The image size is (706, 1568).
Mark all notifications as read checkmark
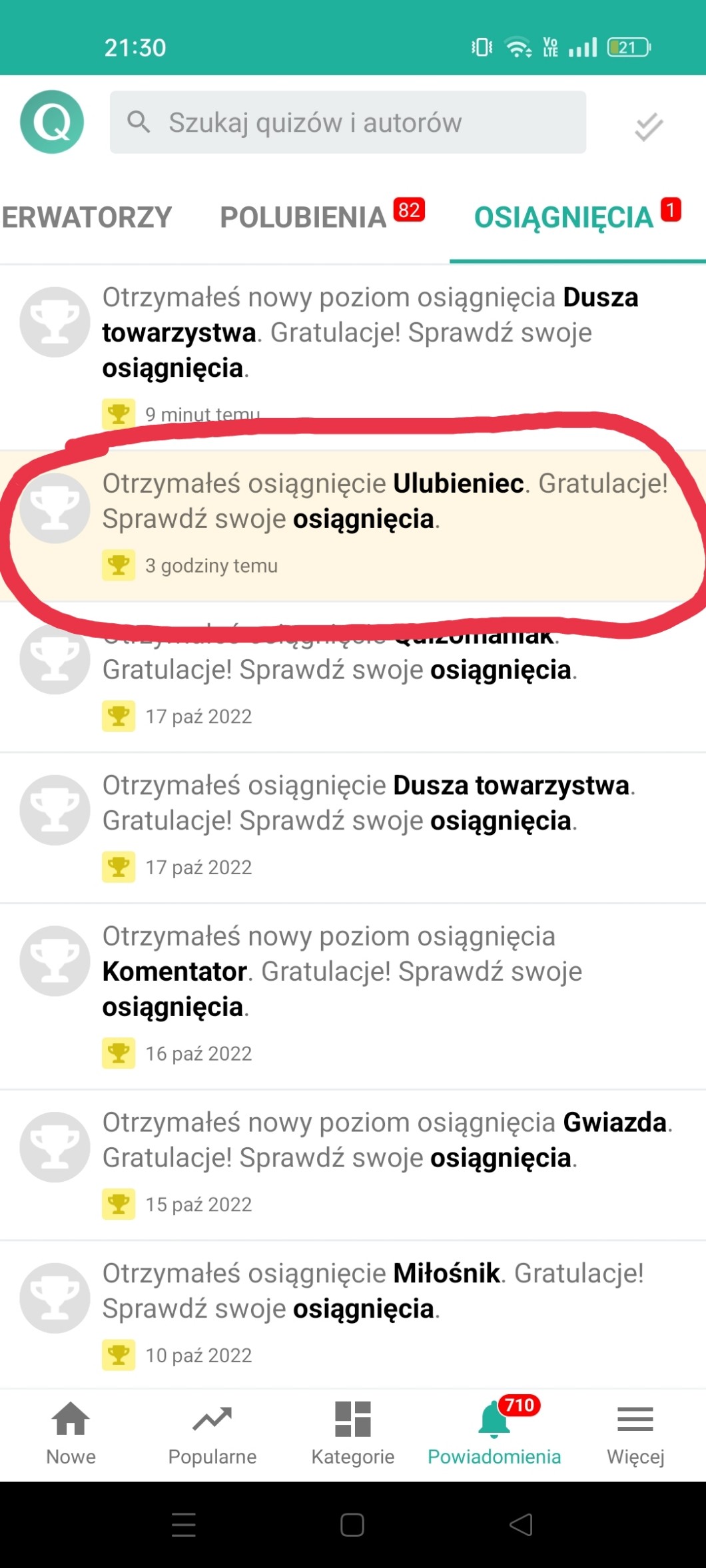coord(649,126)
